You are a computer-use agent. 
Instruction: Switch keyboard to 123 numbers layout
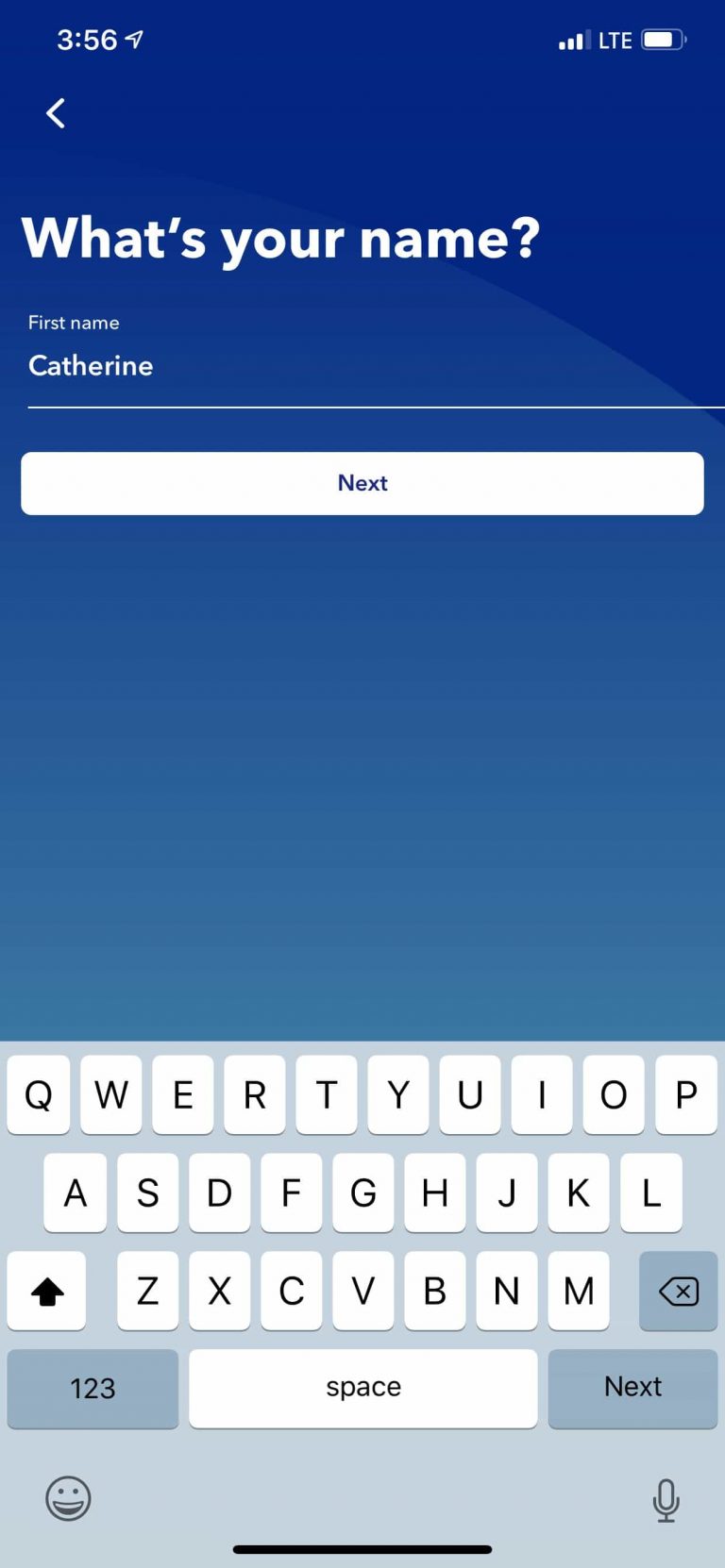(x=93, y=1388)
